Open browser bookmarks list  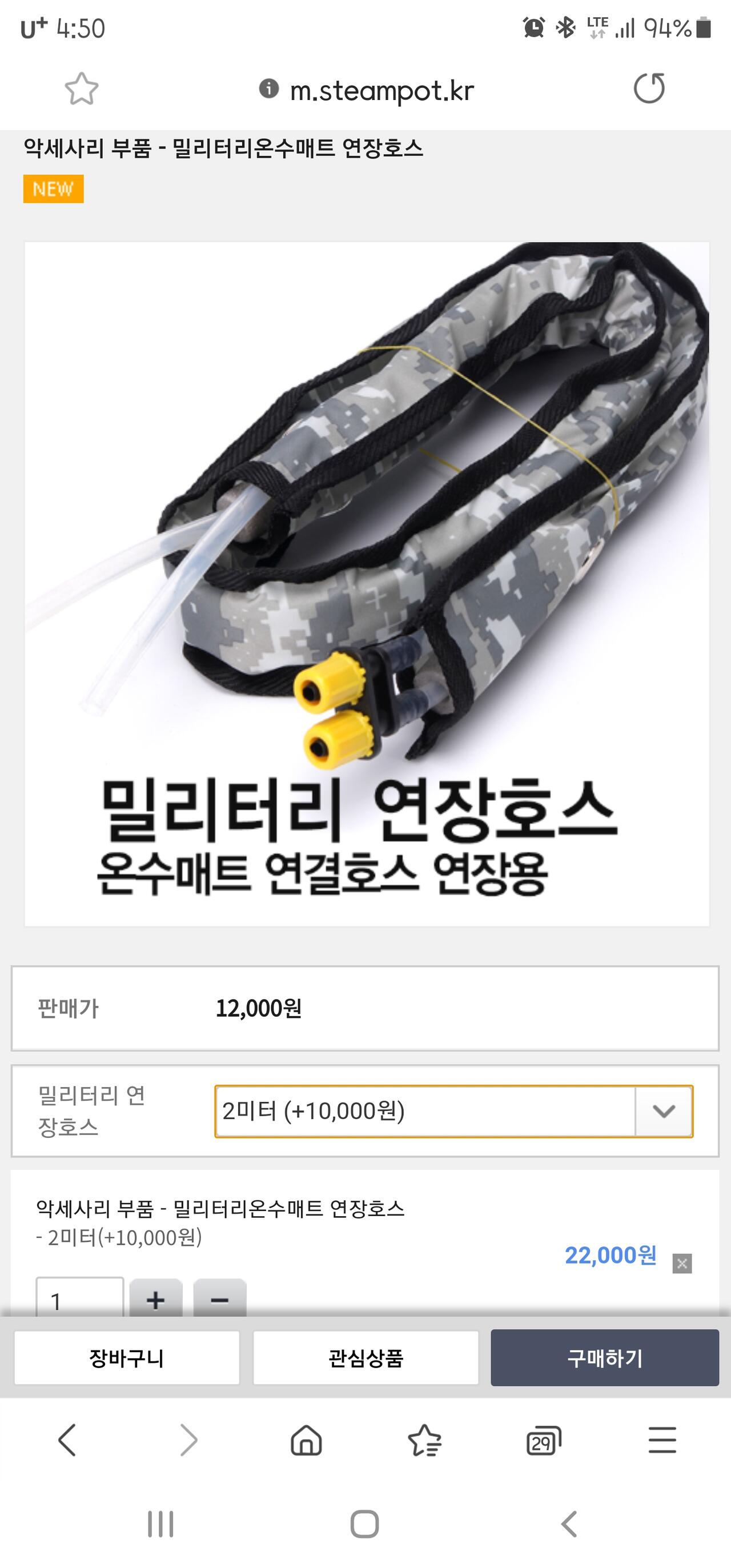coord(424,1440)
